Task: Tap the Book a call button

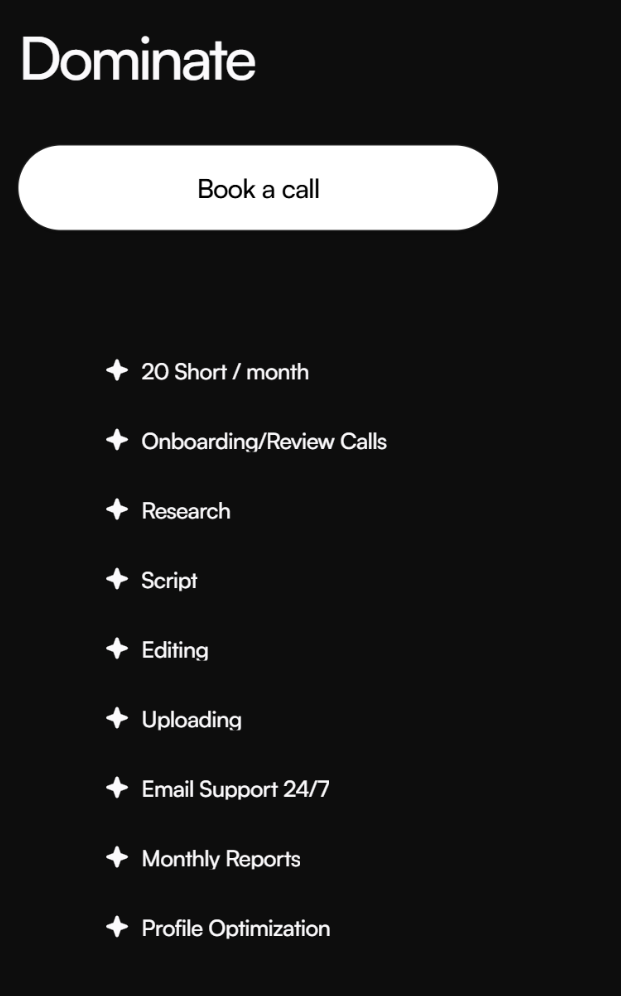Action: (x=258, y=188)
